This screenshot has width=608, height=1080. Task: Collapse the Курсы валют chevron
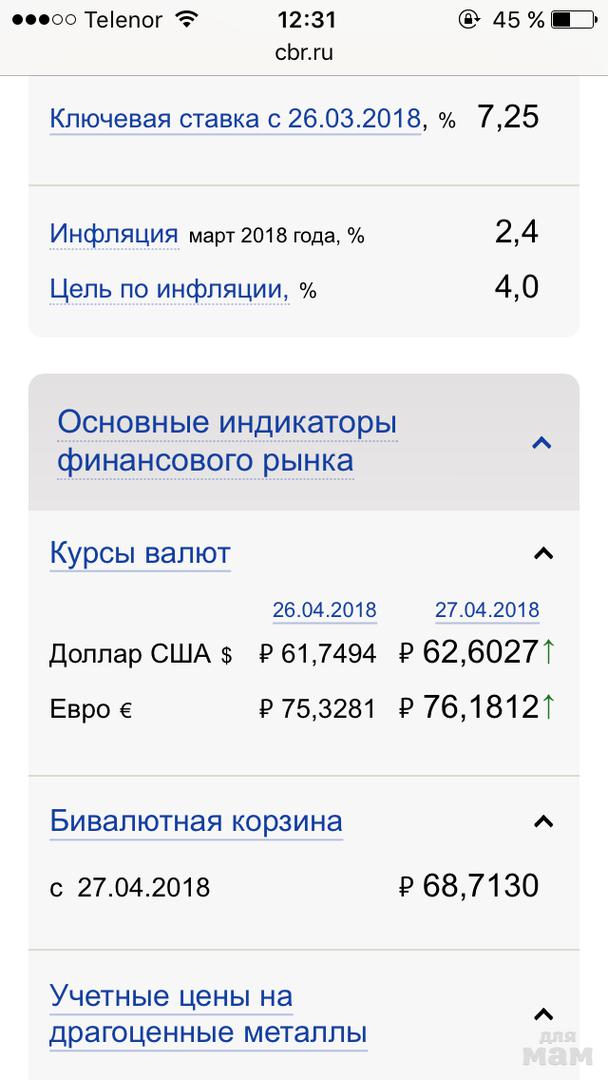pyautogui.click(x=543, y=553)
